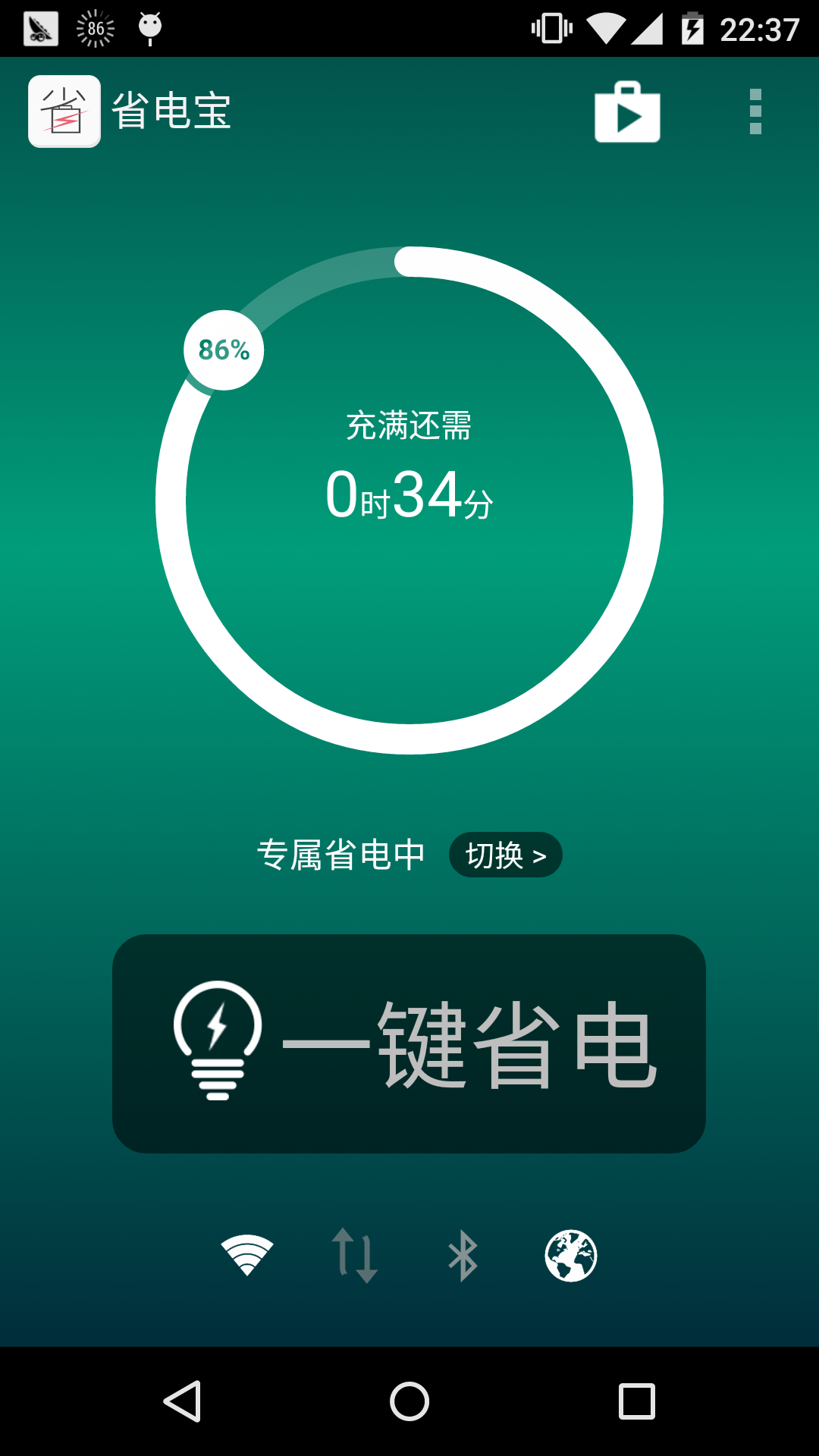Go back with the system back button
Screen dimensions: 819x1456
coord(182,1401)
